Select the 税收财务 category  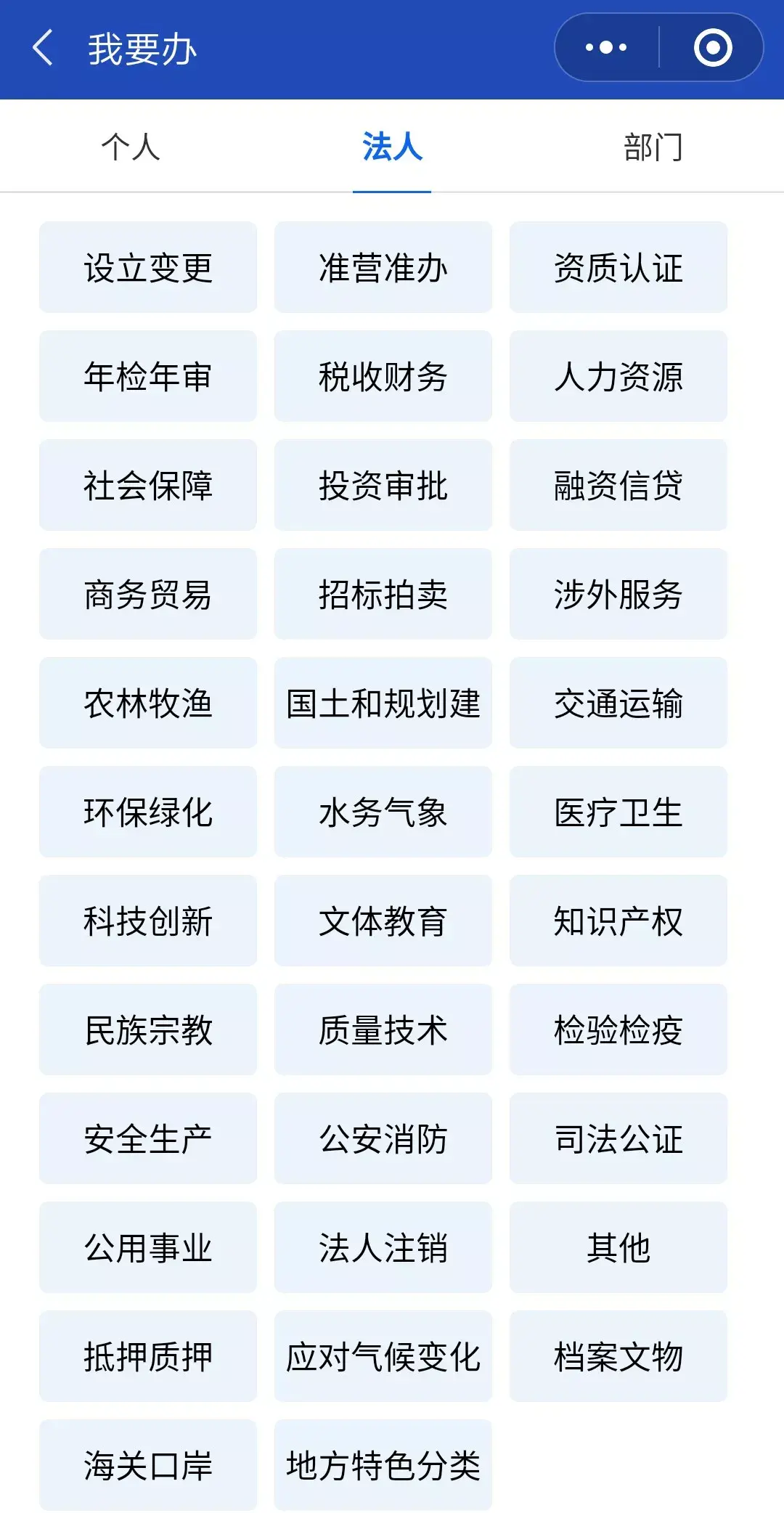(383, 376)
